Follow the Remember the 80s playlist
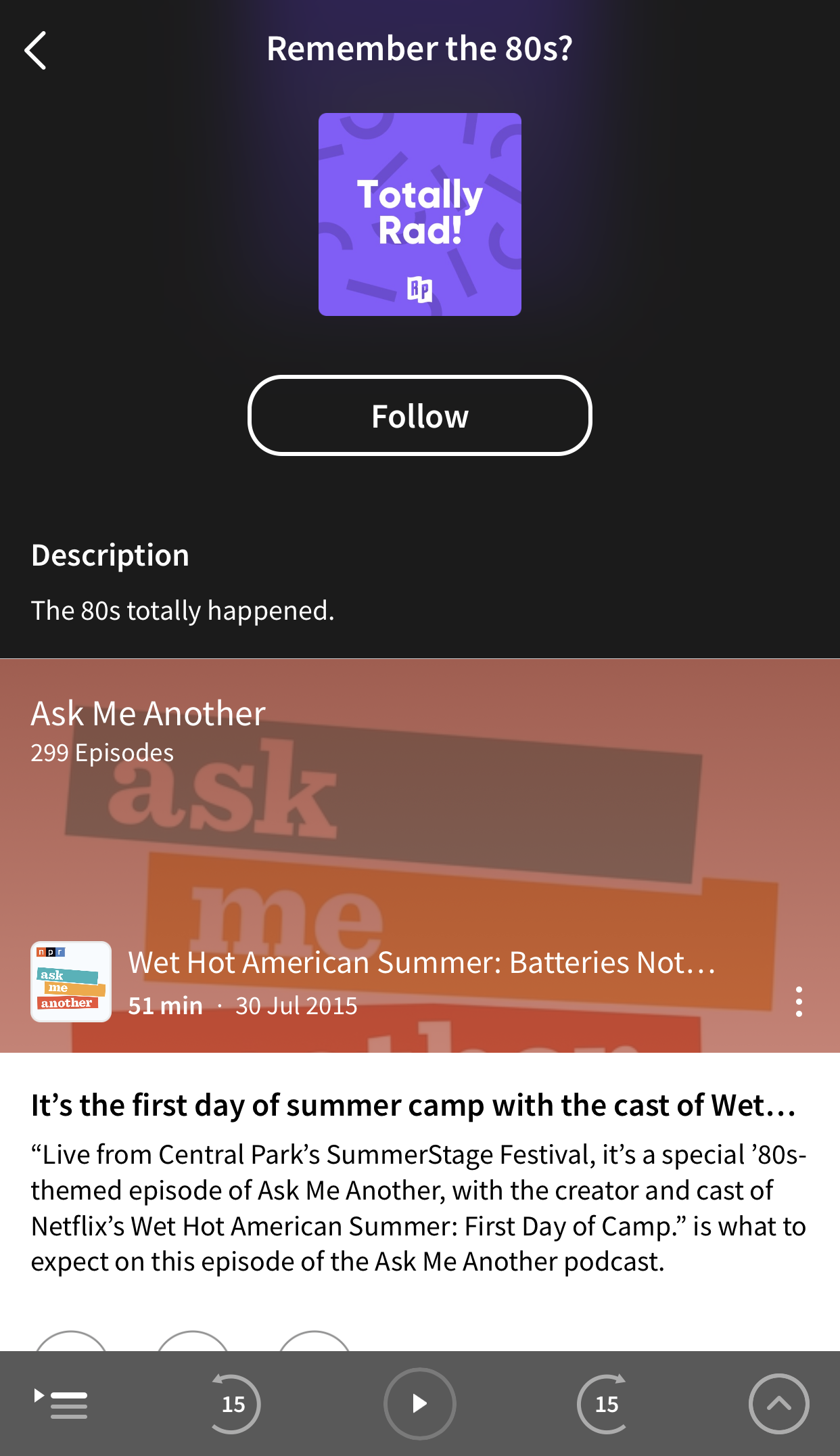Screen dimensions: 840x1456 coord(419,415)
